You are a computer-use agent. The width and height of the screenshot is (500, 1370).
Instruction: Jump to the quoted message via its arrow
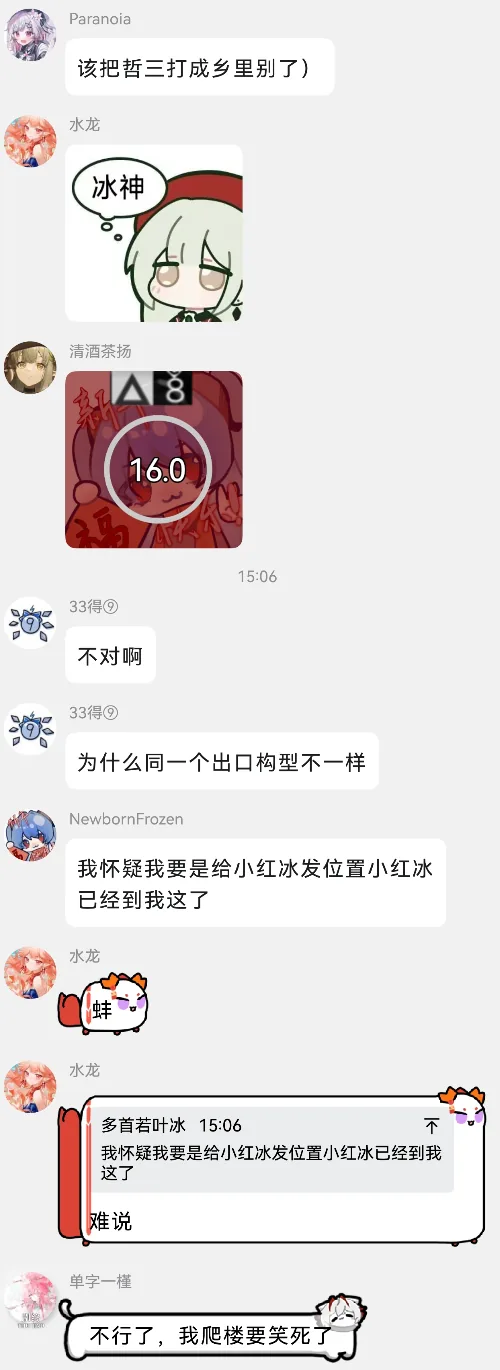point(432,1126)
